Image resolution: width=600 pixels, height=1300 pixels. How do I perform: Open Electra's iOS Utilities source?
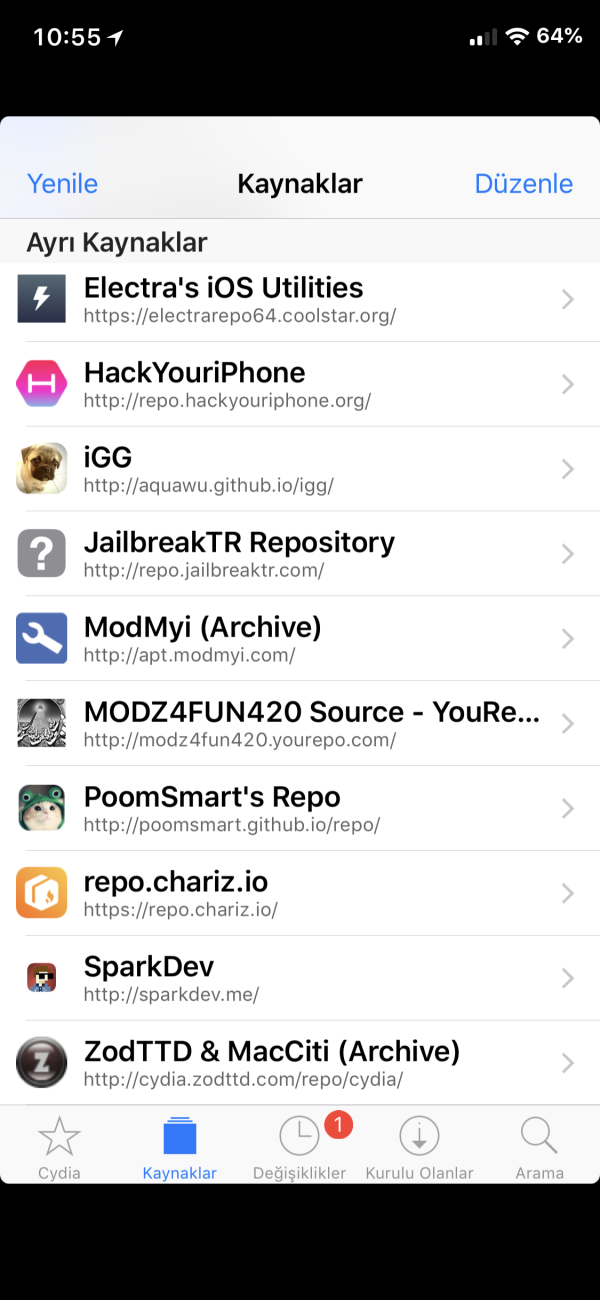[300, 299]
